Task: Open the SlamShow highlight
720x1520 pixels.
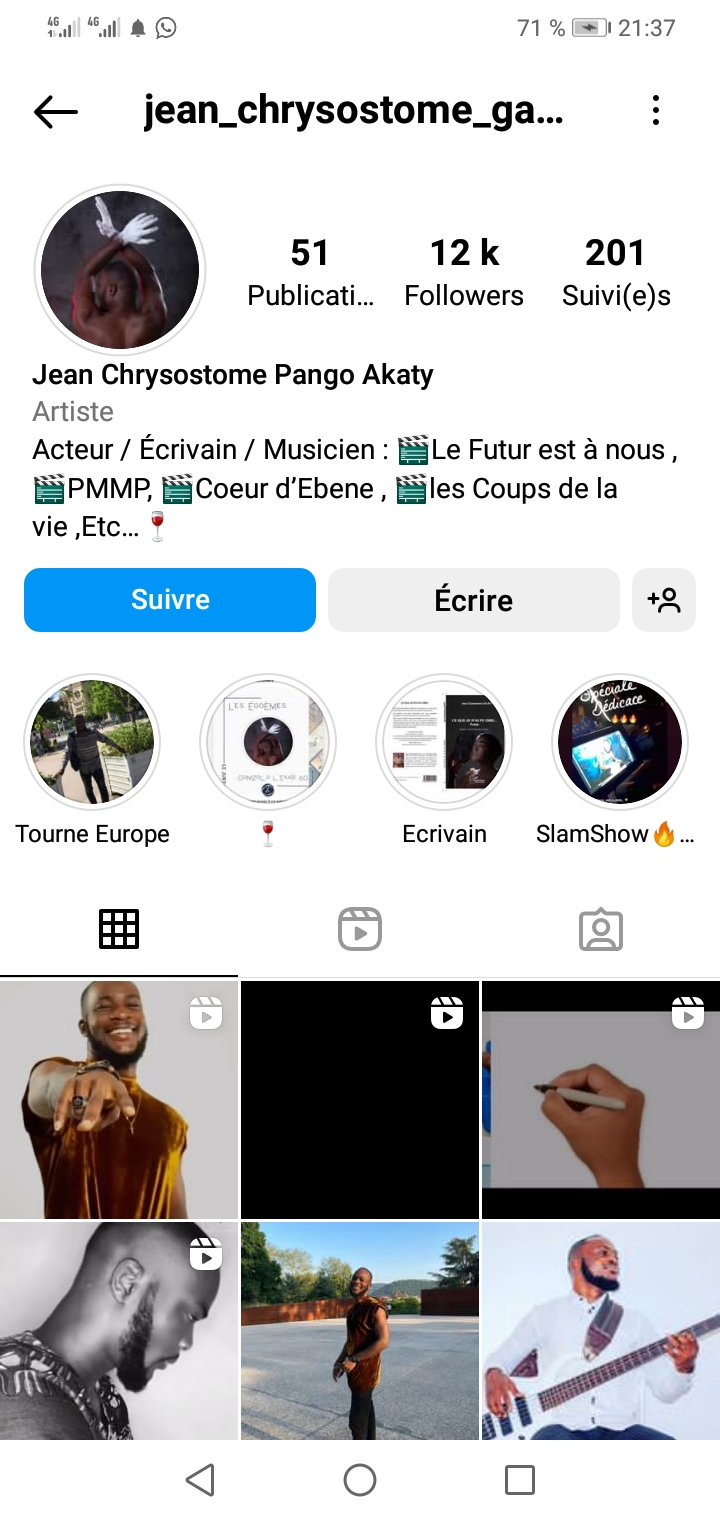Action: tap(620, 742)
